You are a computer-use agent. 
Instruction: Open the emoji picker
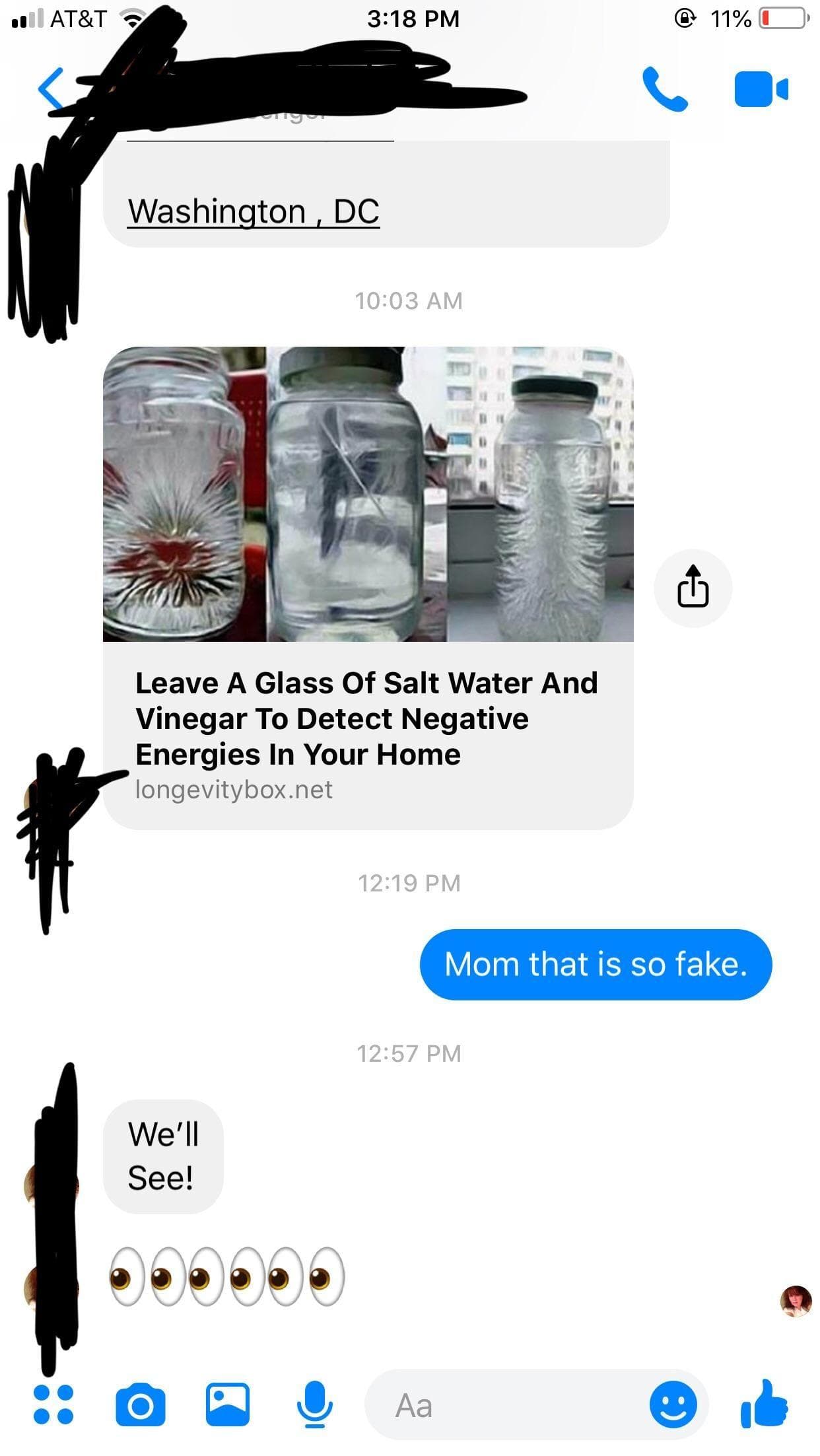[673, 1405]
